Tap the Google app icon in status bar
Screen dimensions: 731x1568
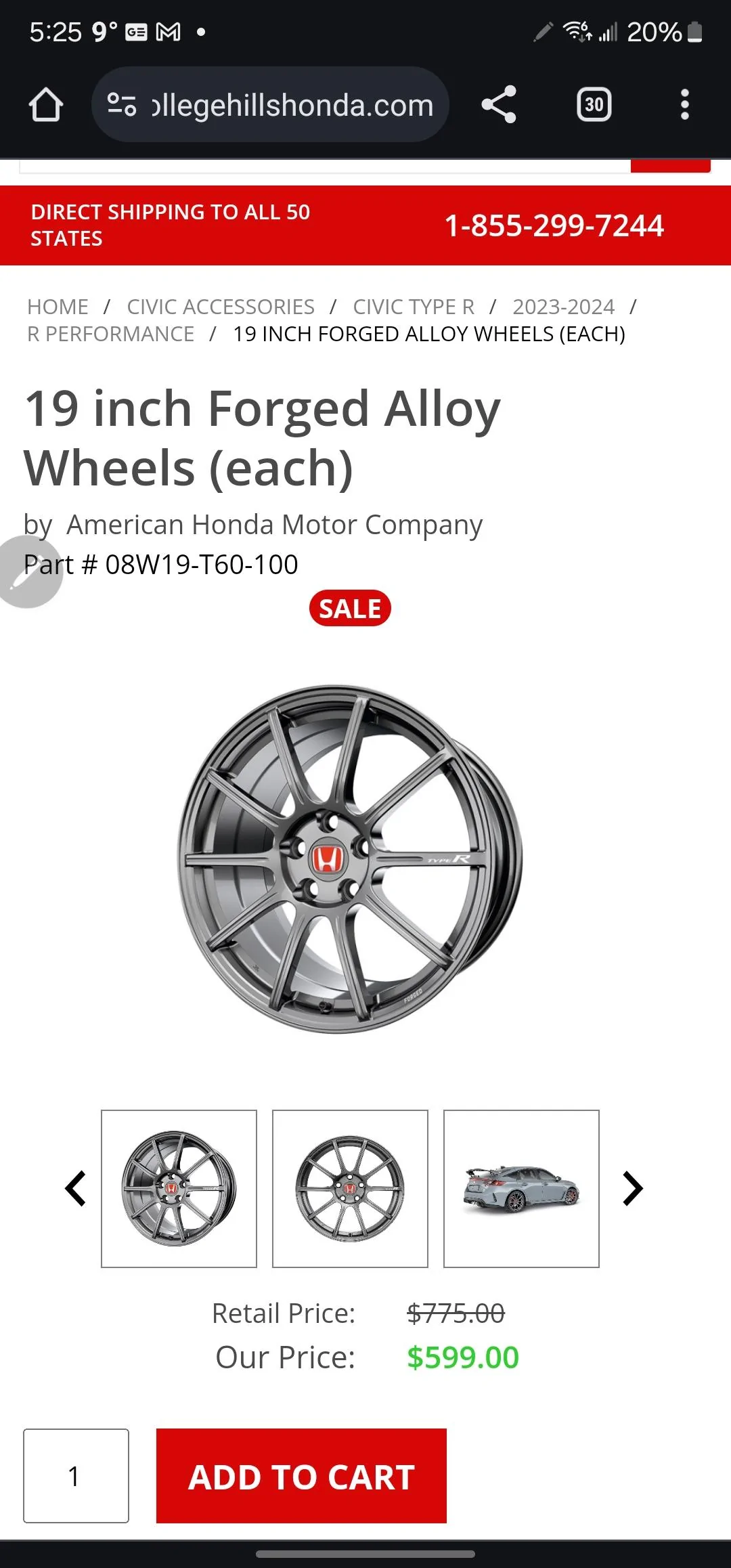point(135,32)
